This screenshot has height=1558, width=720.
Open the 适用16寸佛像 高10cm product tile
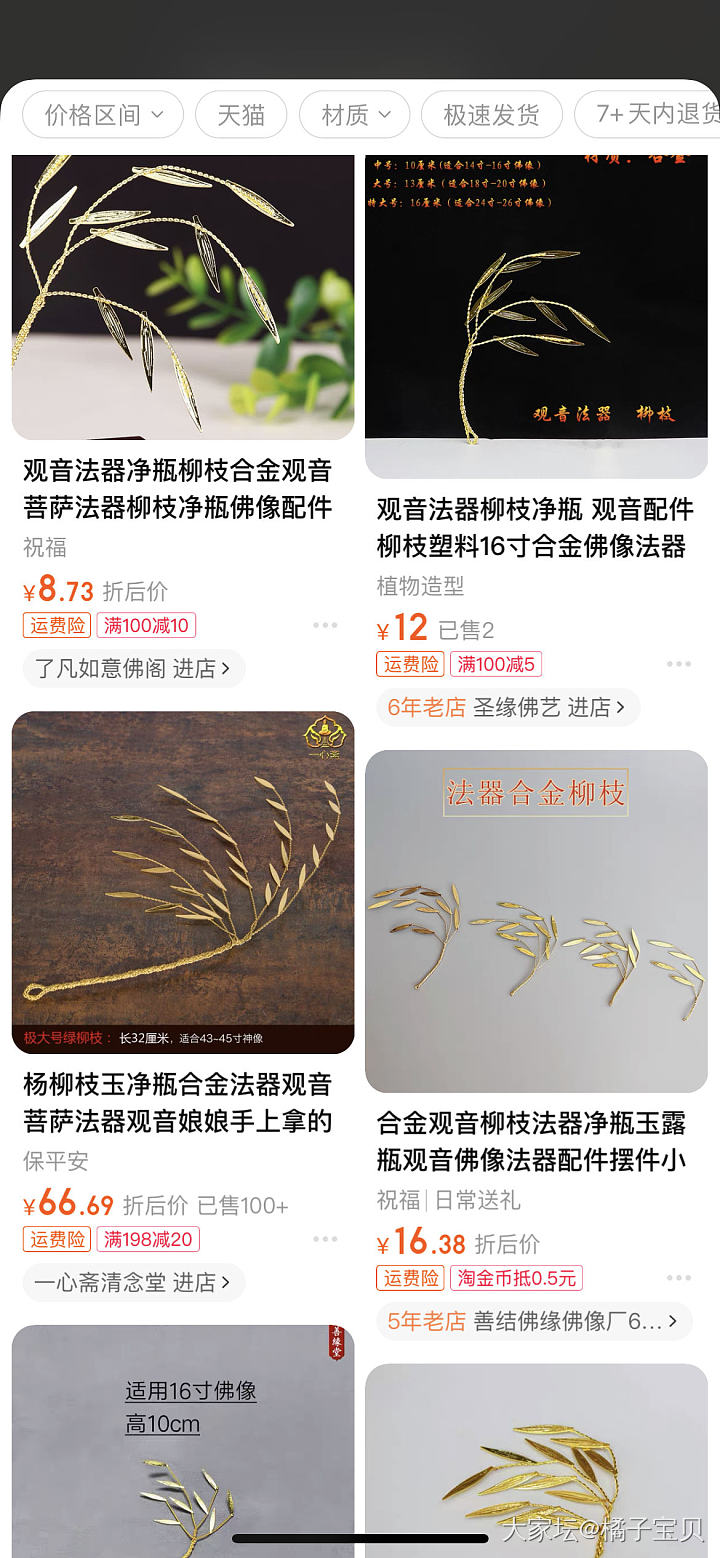click(183, 1440)
